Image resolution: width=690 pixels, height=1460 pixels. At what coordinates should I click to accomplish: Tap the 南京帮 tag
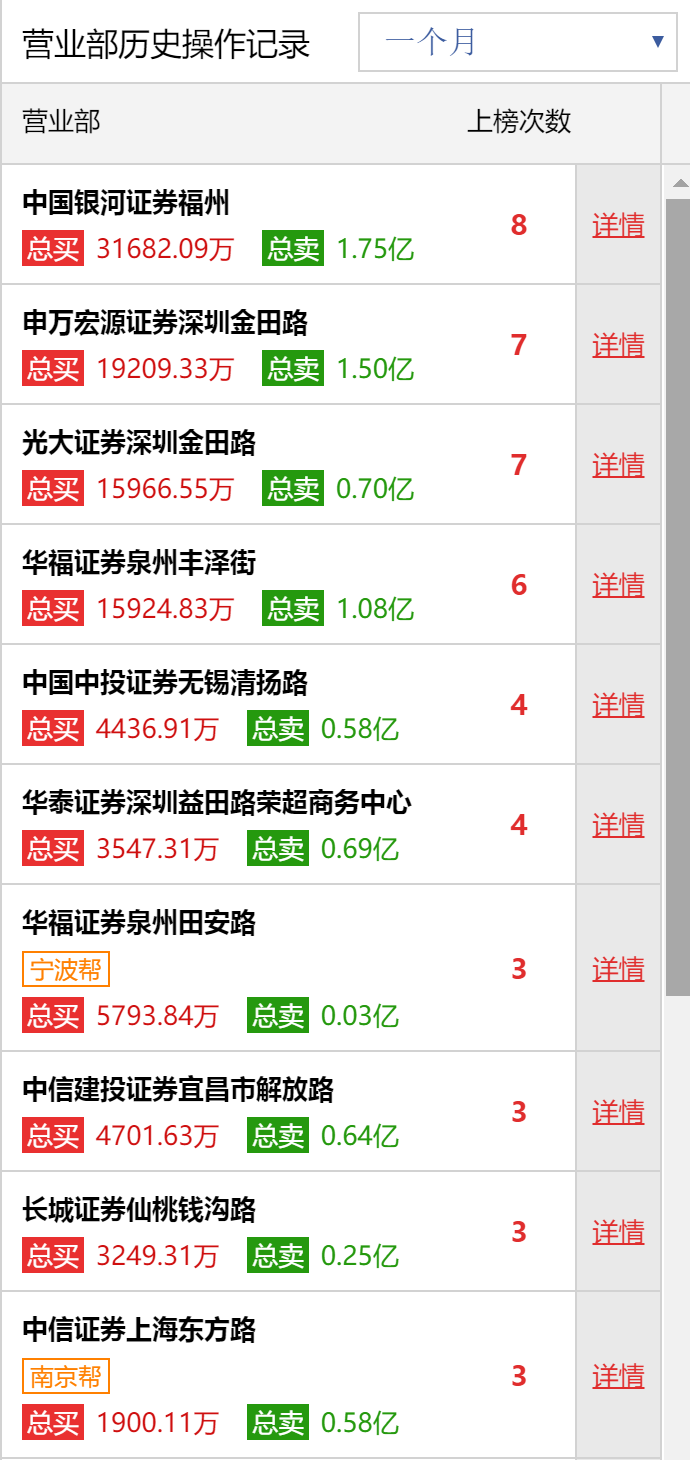66,1376
